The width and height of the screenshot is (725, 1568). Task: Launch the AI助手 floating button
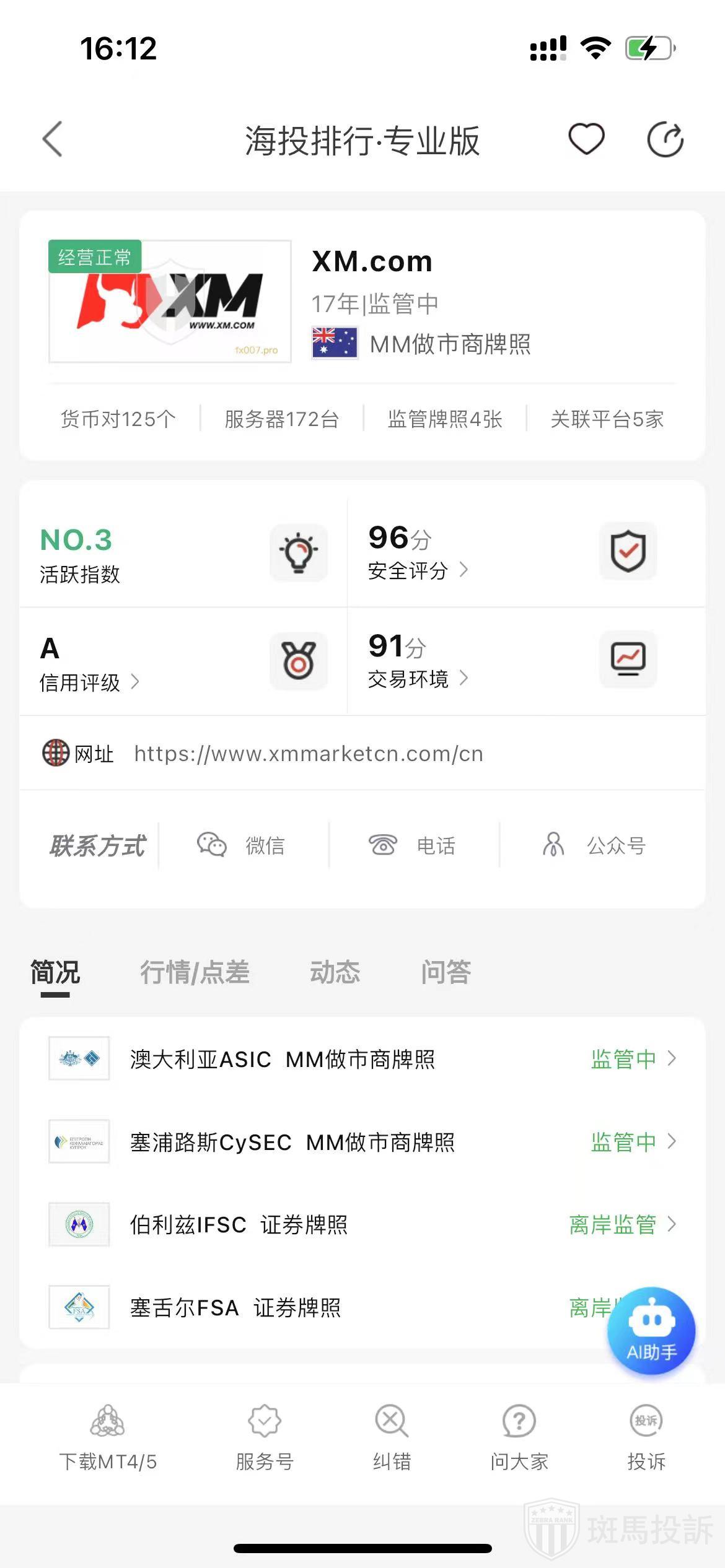pos(651,1330)
